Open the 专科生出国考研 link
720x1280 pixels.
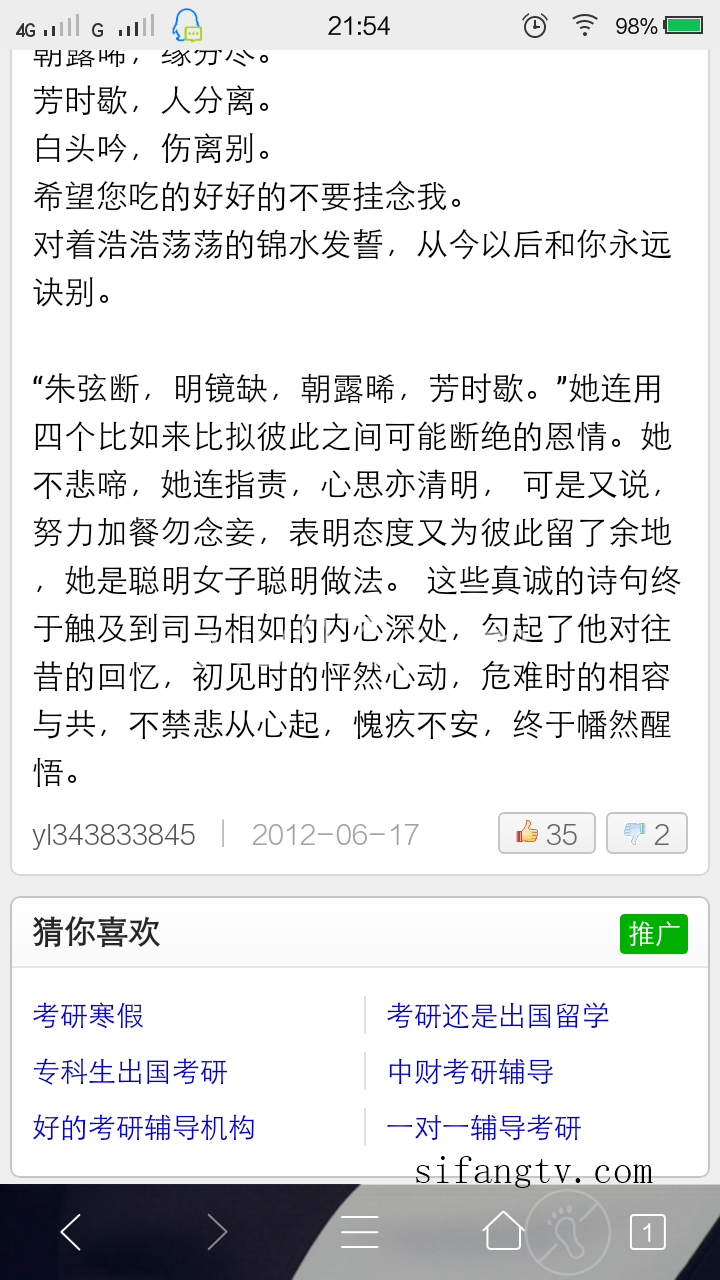tap(130, 1072)
